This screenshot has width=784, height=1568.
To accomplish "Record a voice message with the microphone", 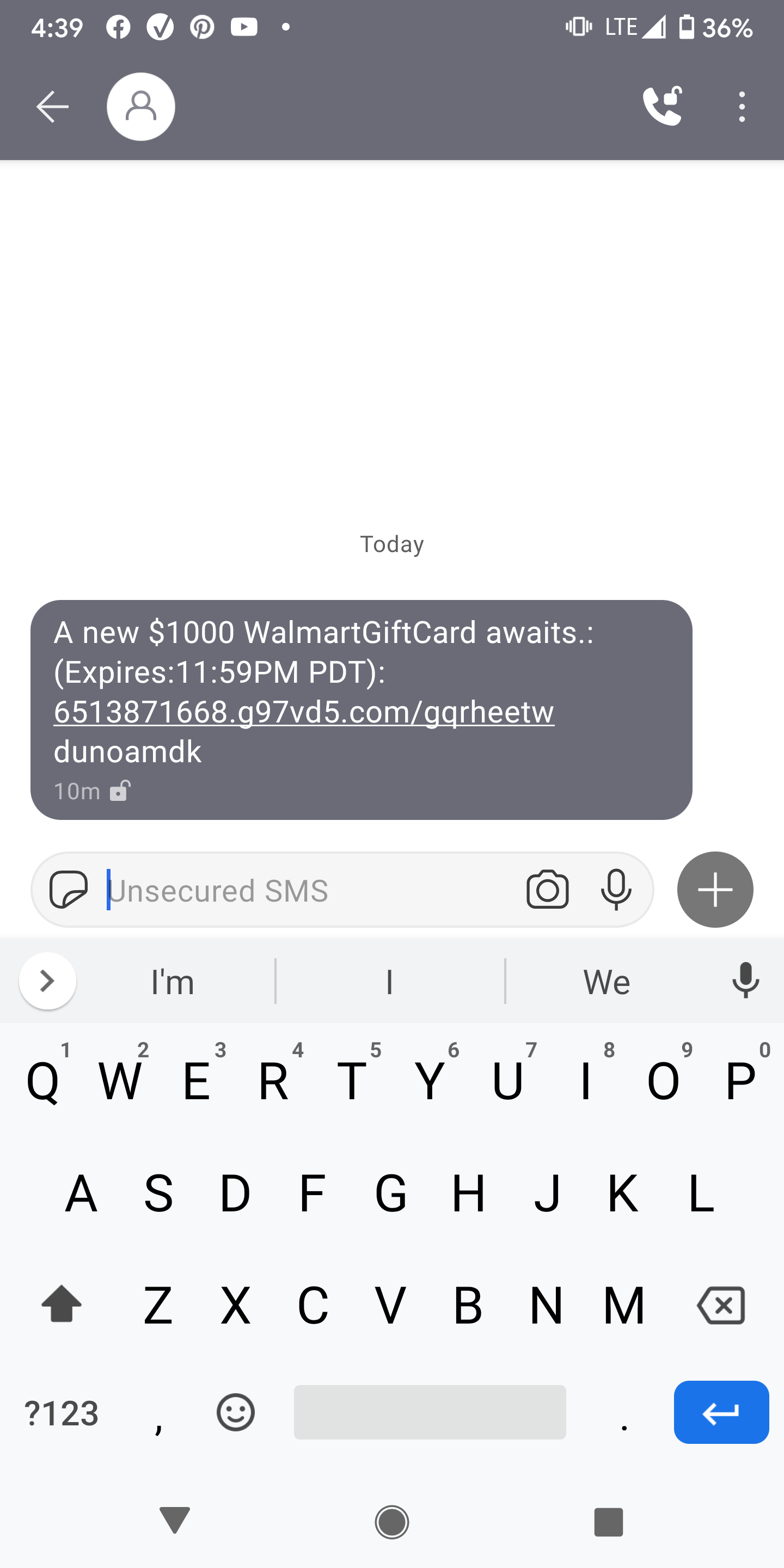I will click(x=616, y=890).
